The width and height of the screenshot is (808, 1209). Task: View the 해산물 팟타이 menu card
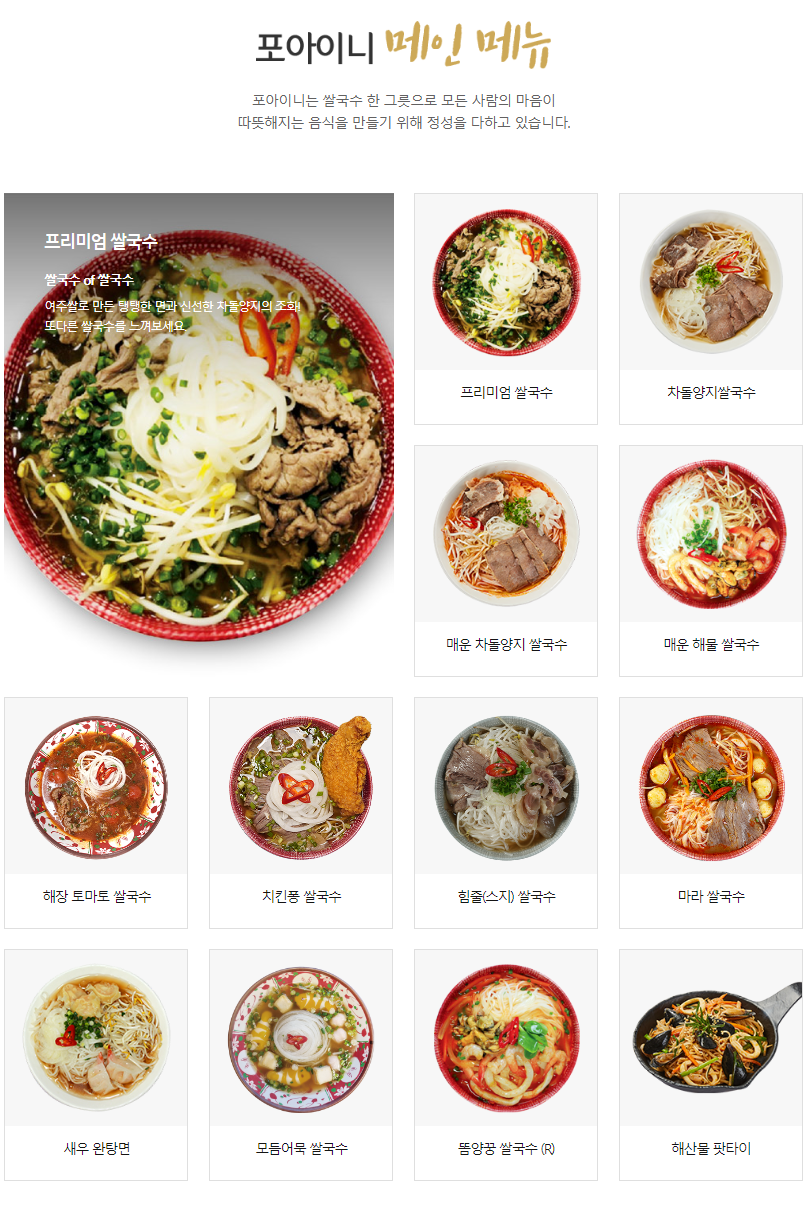710,1064
